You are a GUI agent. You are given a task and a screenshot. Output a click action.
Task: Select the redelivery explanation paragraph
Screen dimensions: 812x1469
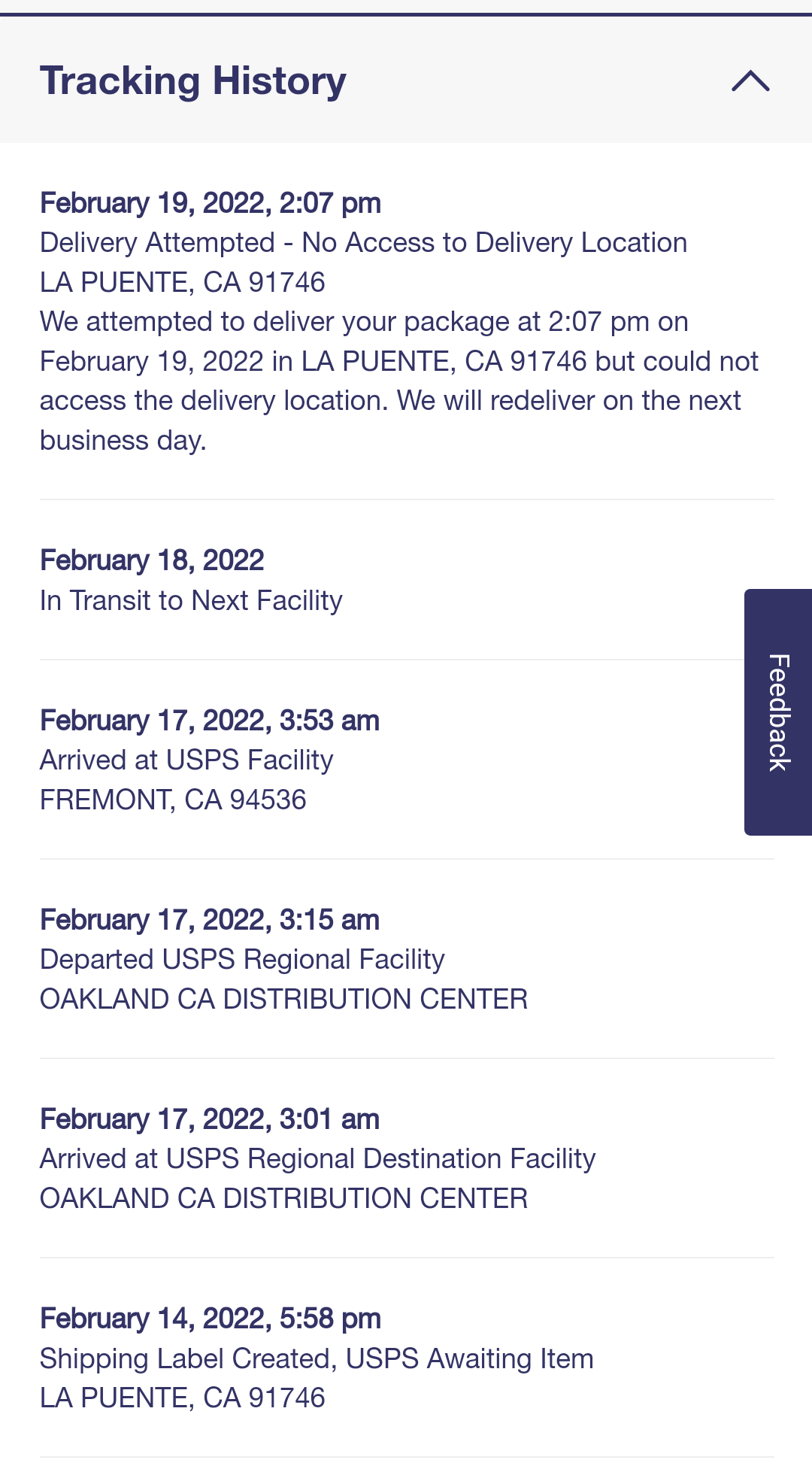point(399,380)
